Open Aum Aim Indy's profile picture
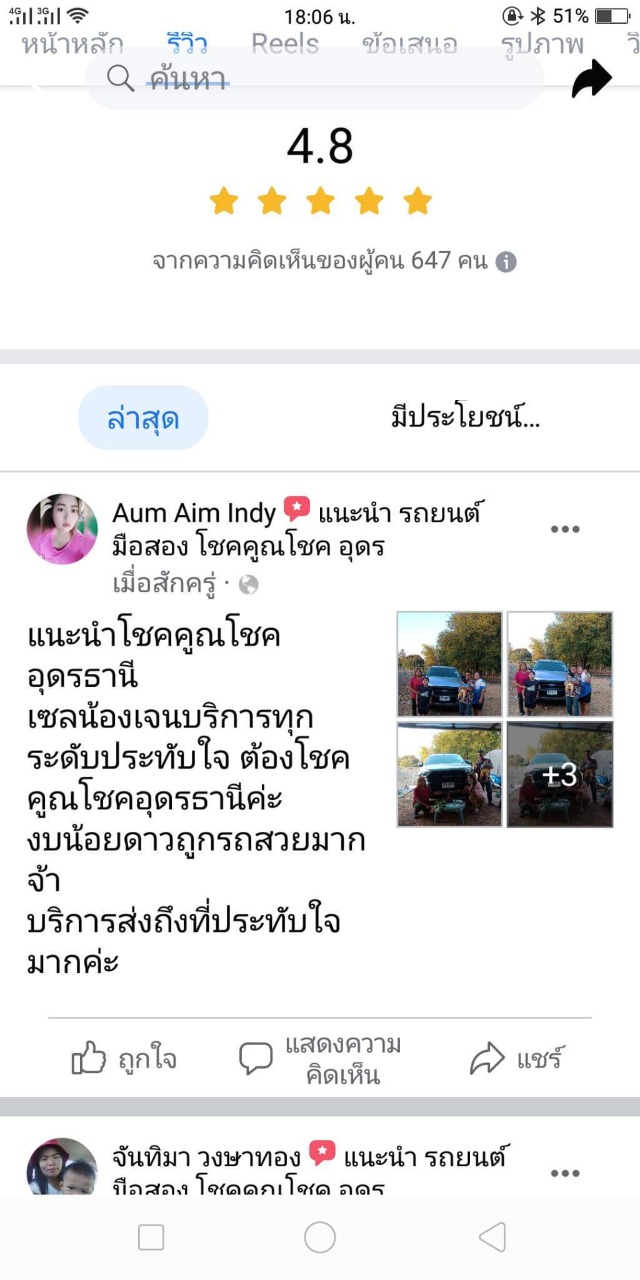Screen dimensions: 640x1280 [62, 529]
